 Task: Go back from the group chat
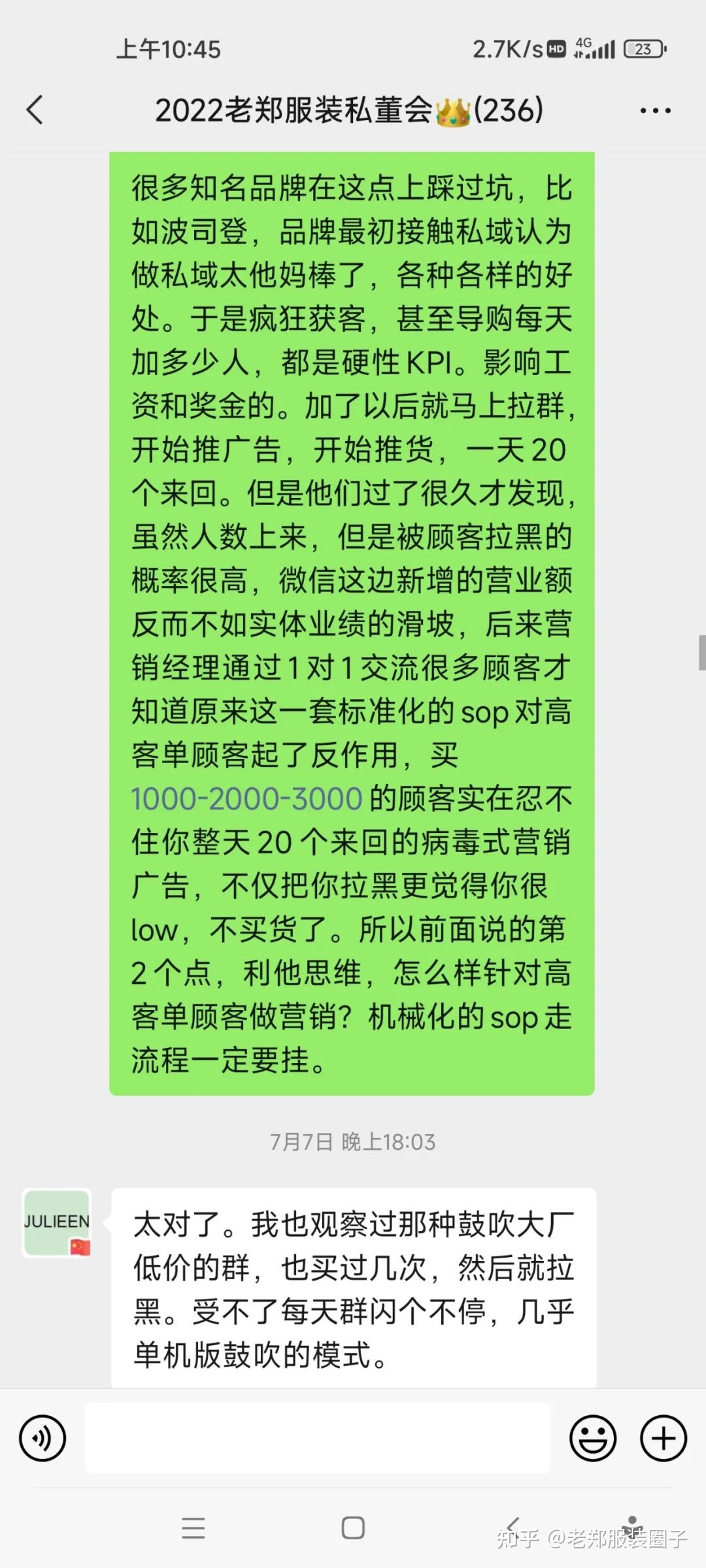[x=35, y=110]
